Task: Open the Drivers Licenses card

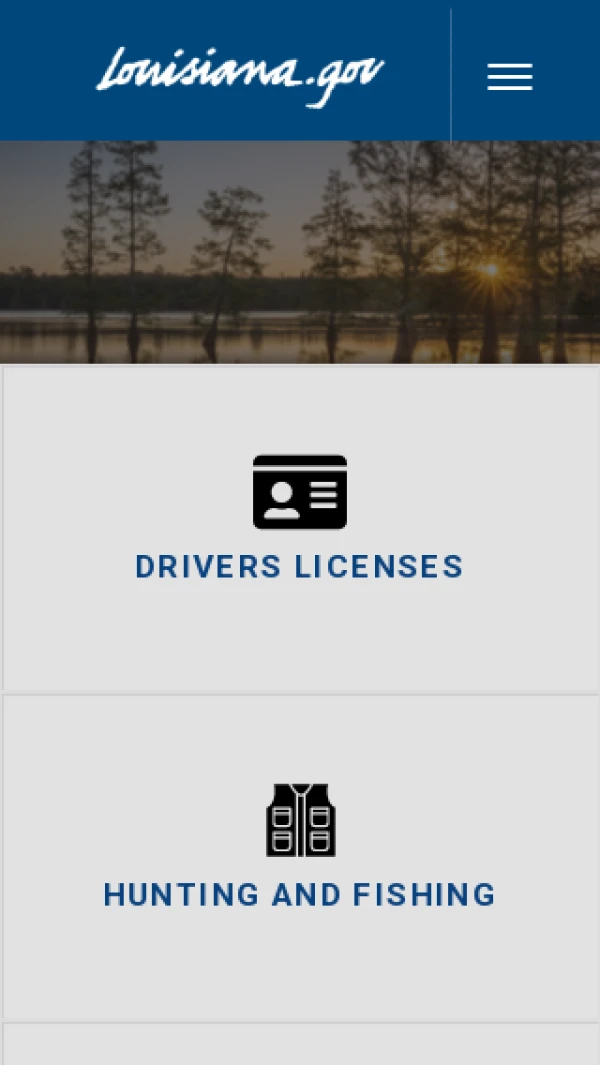Action: [x=300, y=528]
